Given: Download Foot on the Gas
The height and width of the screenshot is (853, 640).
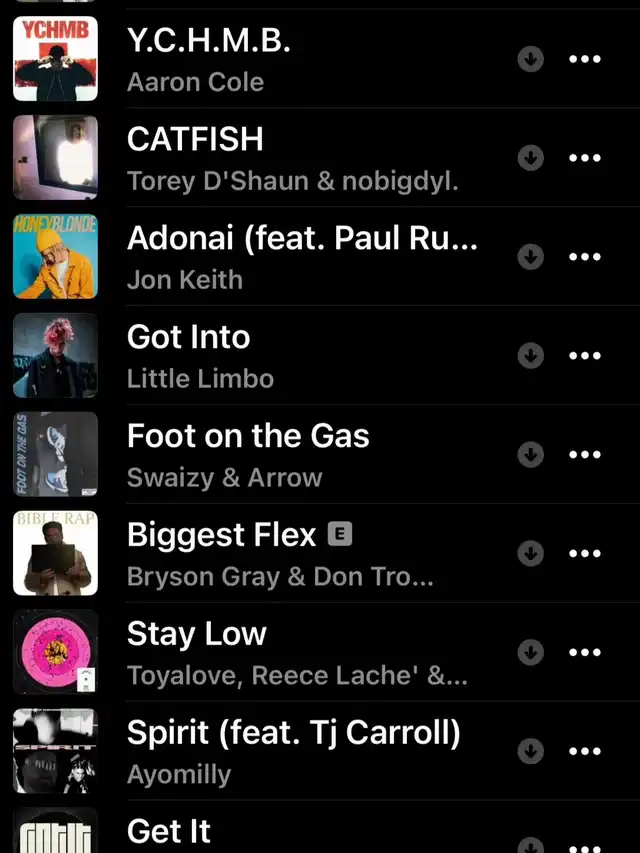Looking at the screenshot, I should [530, 455].
